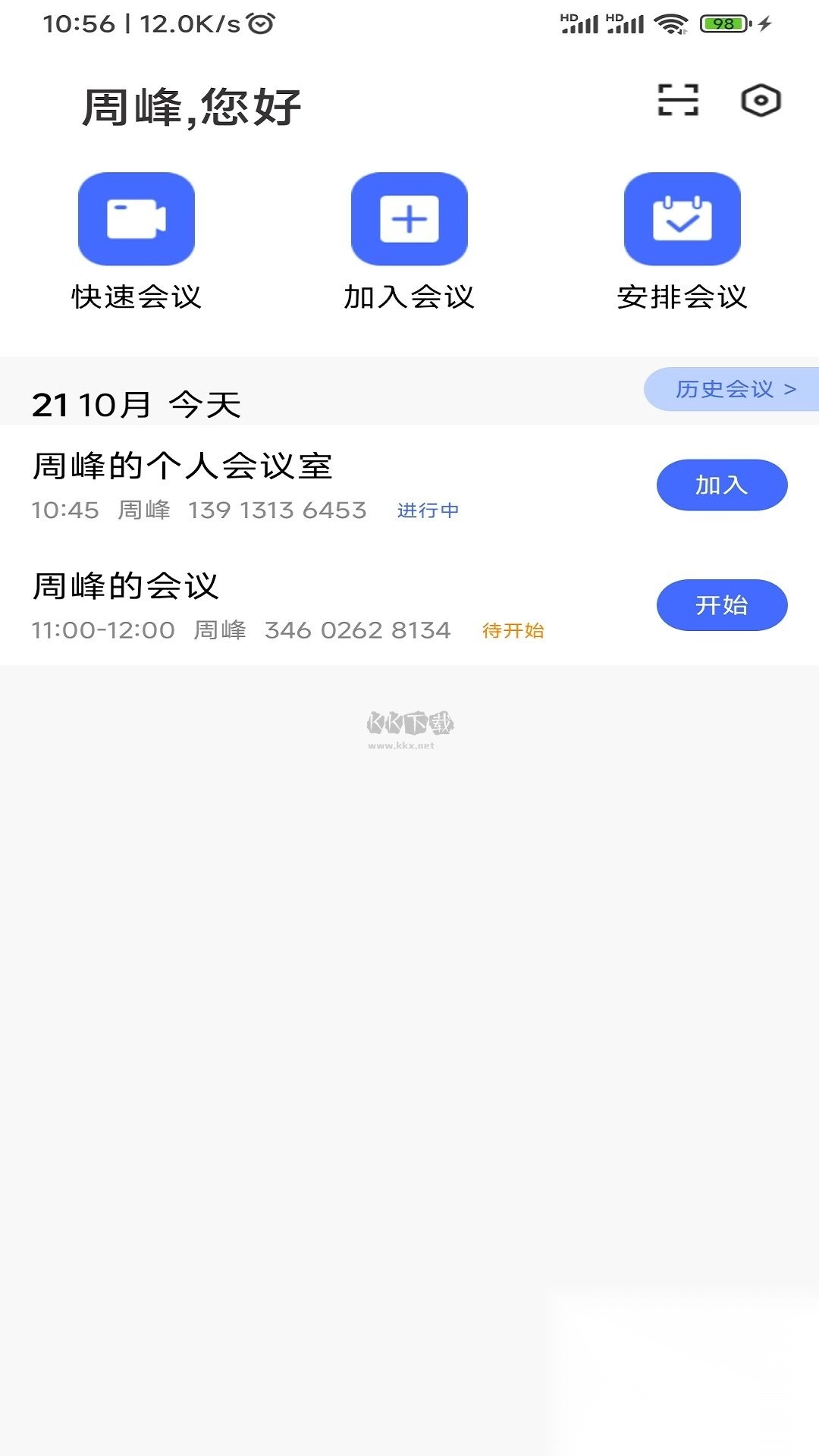Tap 加入会议 to join a meeting
819x1456 pixels.
tap(409, 219)
